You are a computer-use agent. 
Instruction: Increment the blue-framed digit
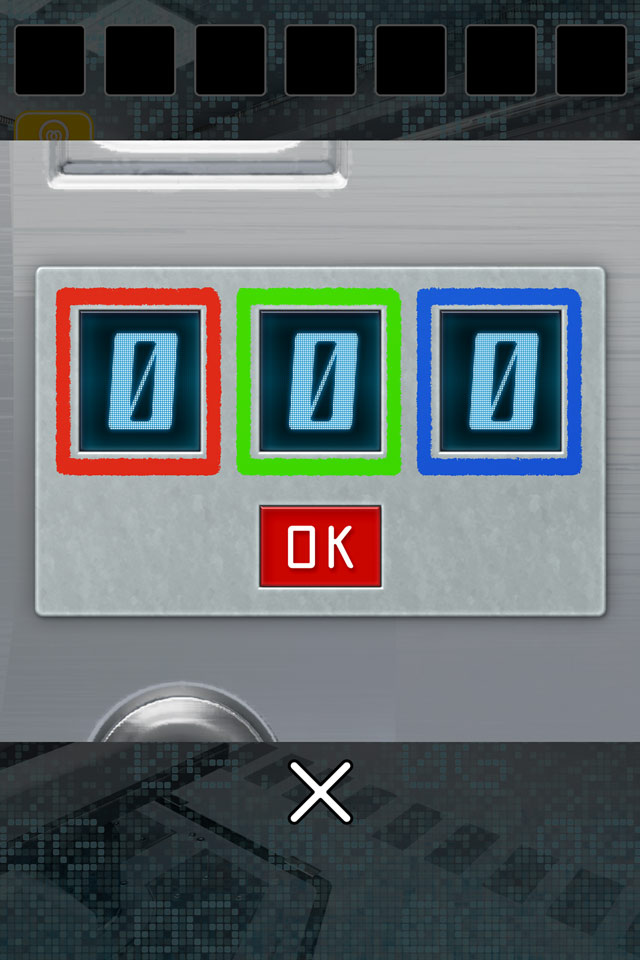tap(499, 381)
